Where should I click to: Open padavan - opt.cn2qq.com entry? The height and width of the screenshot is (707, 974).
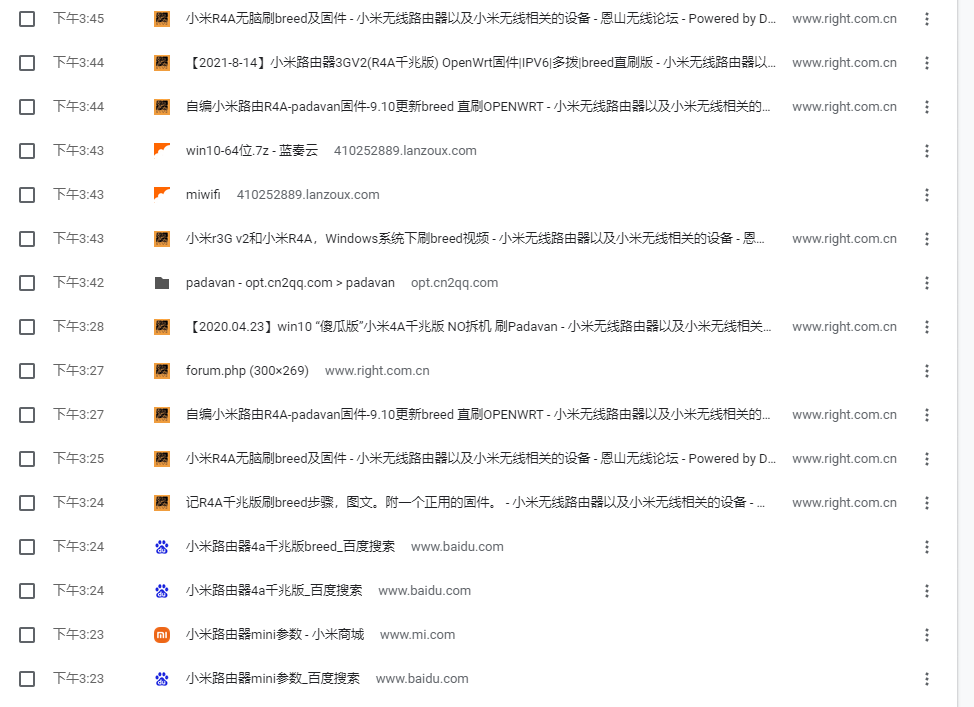[x=290, y=283]
